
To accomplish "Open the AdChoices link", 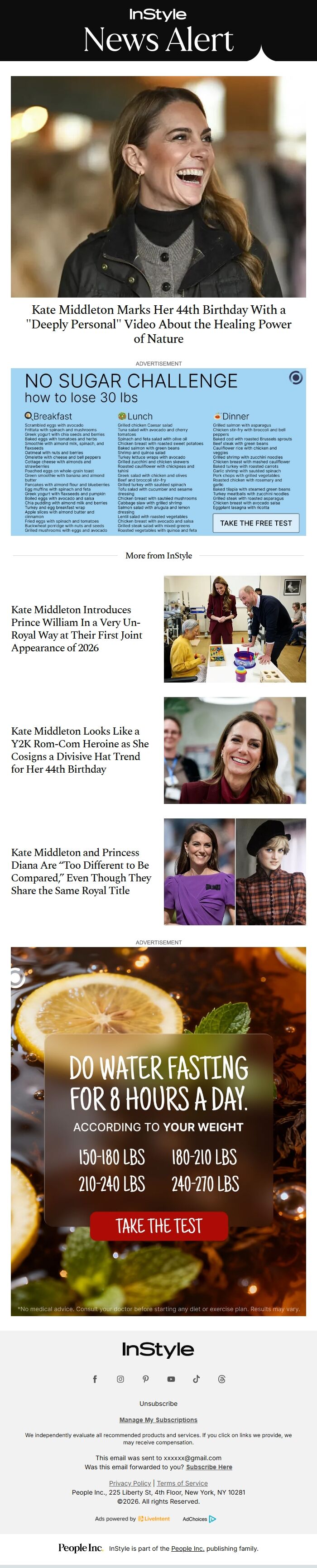I will click(x=199, y=1519).
